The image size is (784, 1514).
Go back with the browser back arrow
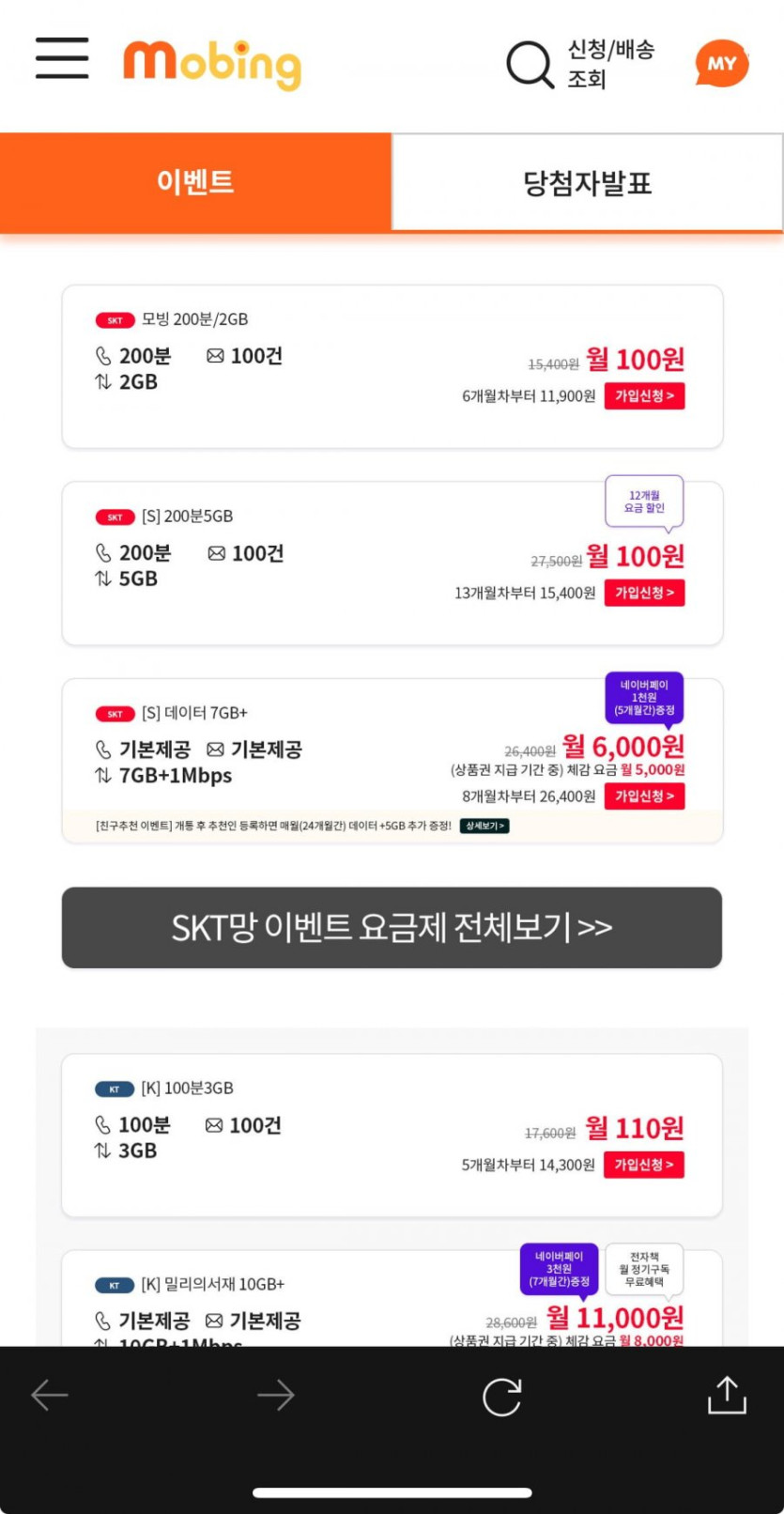pos(50,1396)
